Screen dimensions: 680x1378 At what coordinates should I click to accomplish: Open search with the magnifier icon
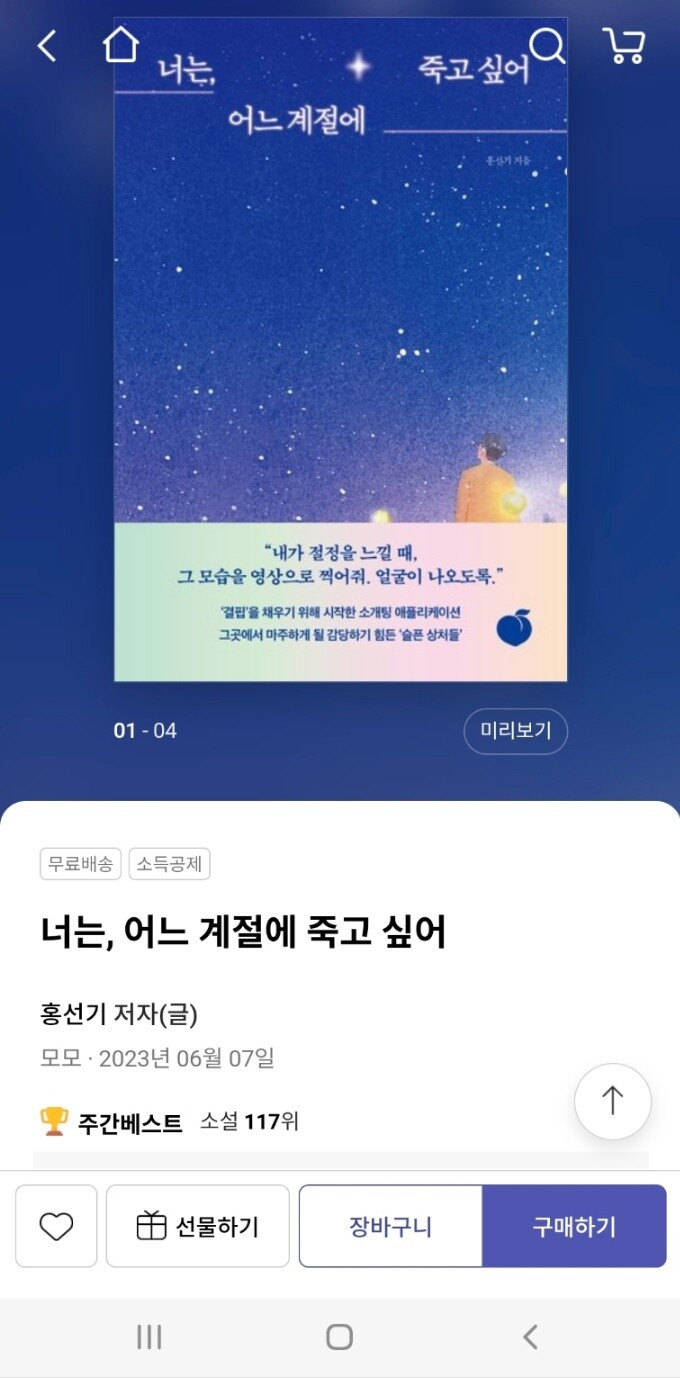point(546,45)
